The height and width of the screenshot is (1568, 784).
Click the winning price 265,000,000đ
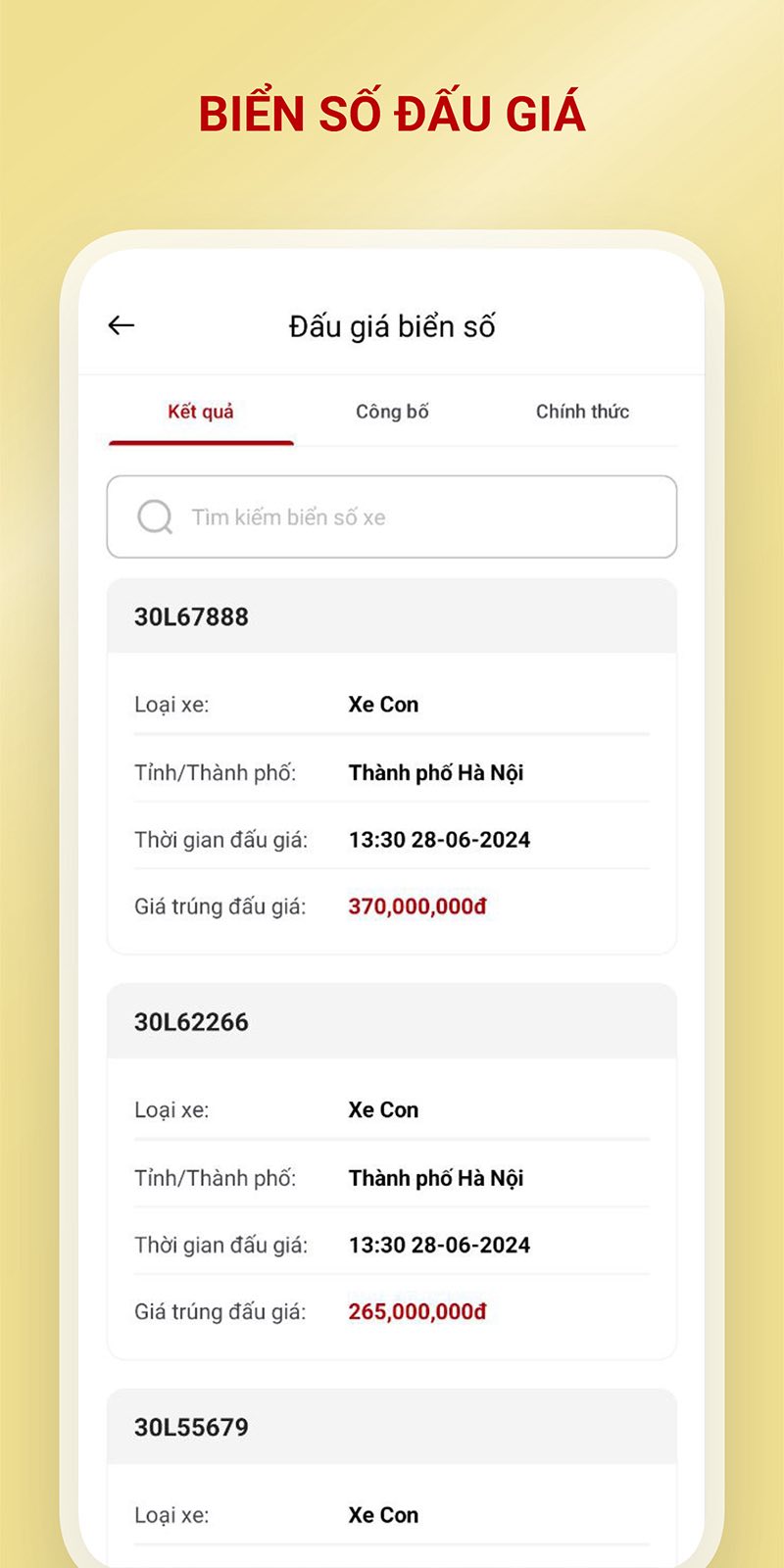tap(417, 1311)
